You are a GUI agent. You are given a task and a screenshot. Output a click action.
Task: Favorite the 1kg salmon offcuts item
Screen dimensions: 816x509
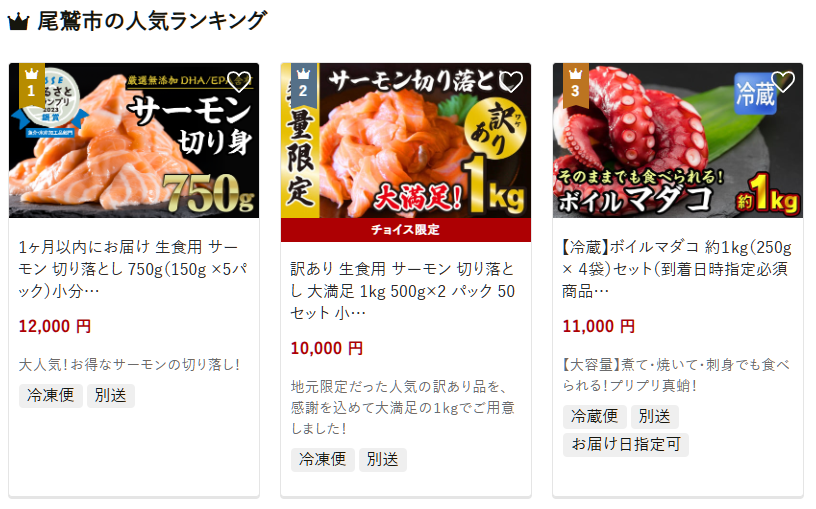pos(511,82)
